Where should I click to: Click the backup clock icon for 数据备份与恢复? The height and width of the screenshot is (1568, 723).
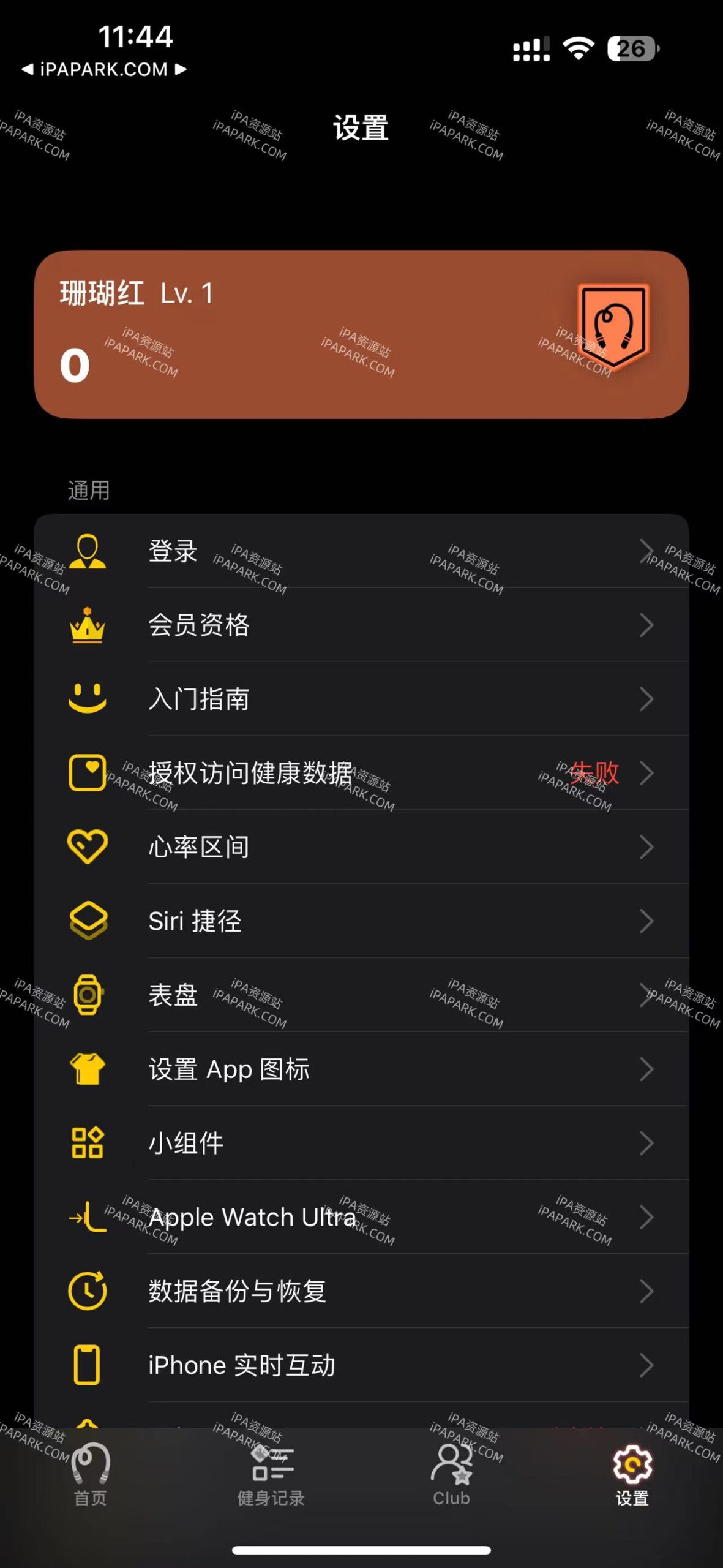(88, 1291)
